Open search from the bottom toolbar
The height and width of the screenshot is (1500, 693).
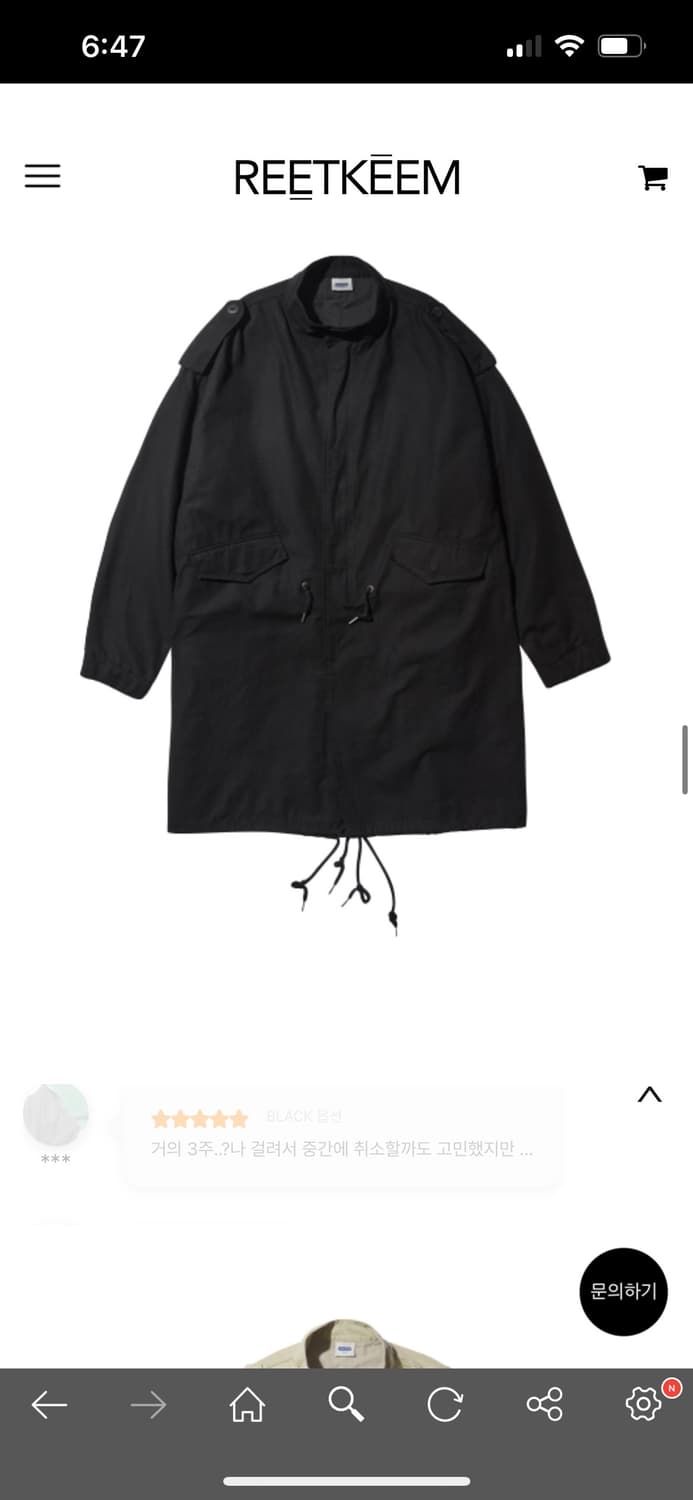pos(346,1405)
